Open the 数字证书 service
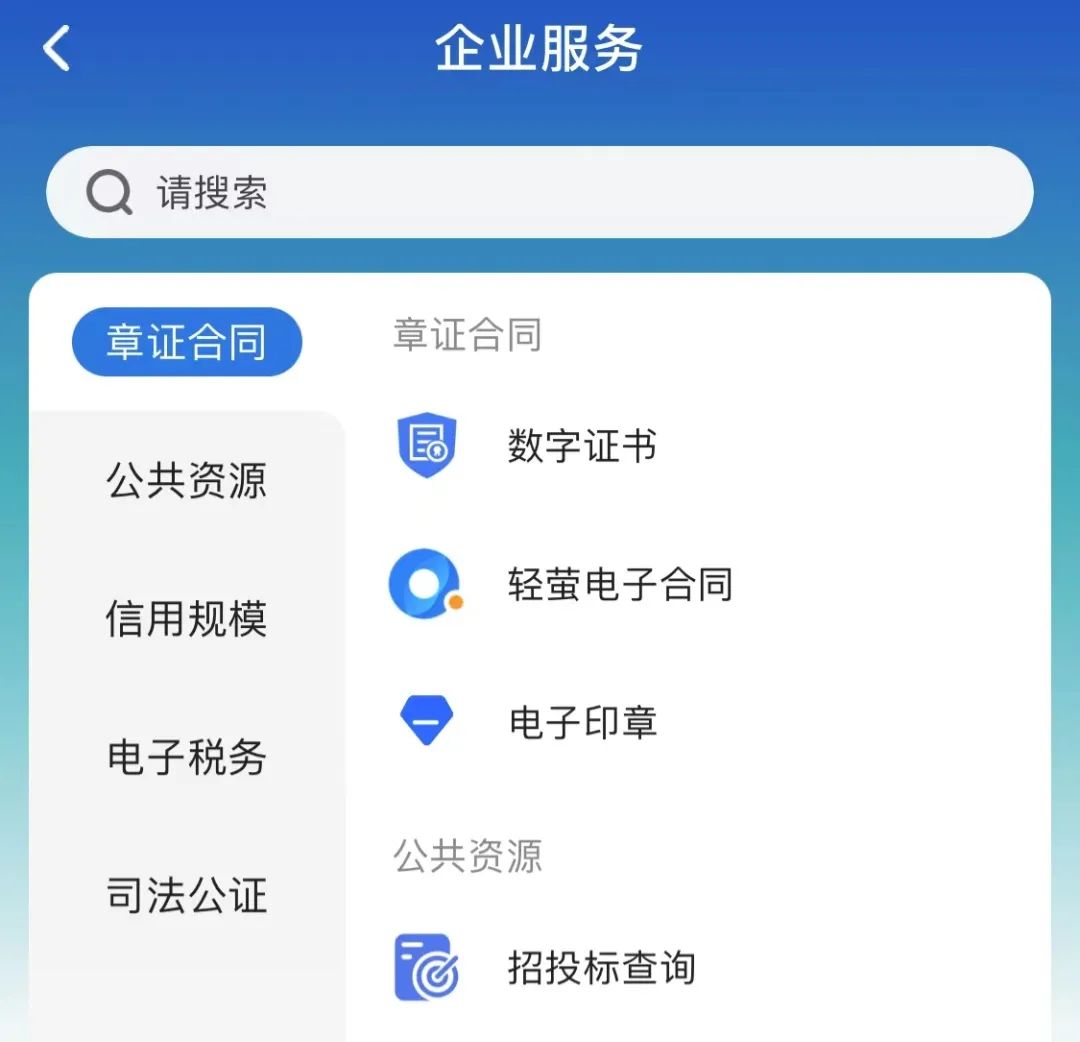The width and height of the screenshot is (1080, 1042). click(x=581, y=446)
